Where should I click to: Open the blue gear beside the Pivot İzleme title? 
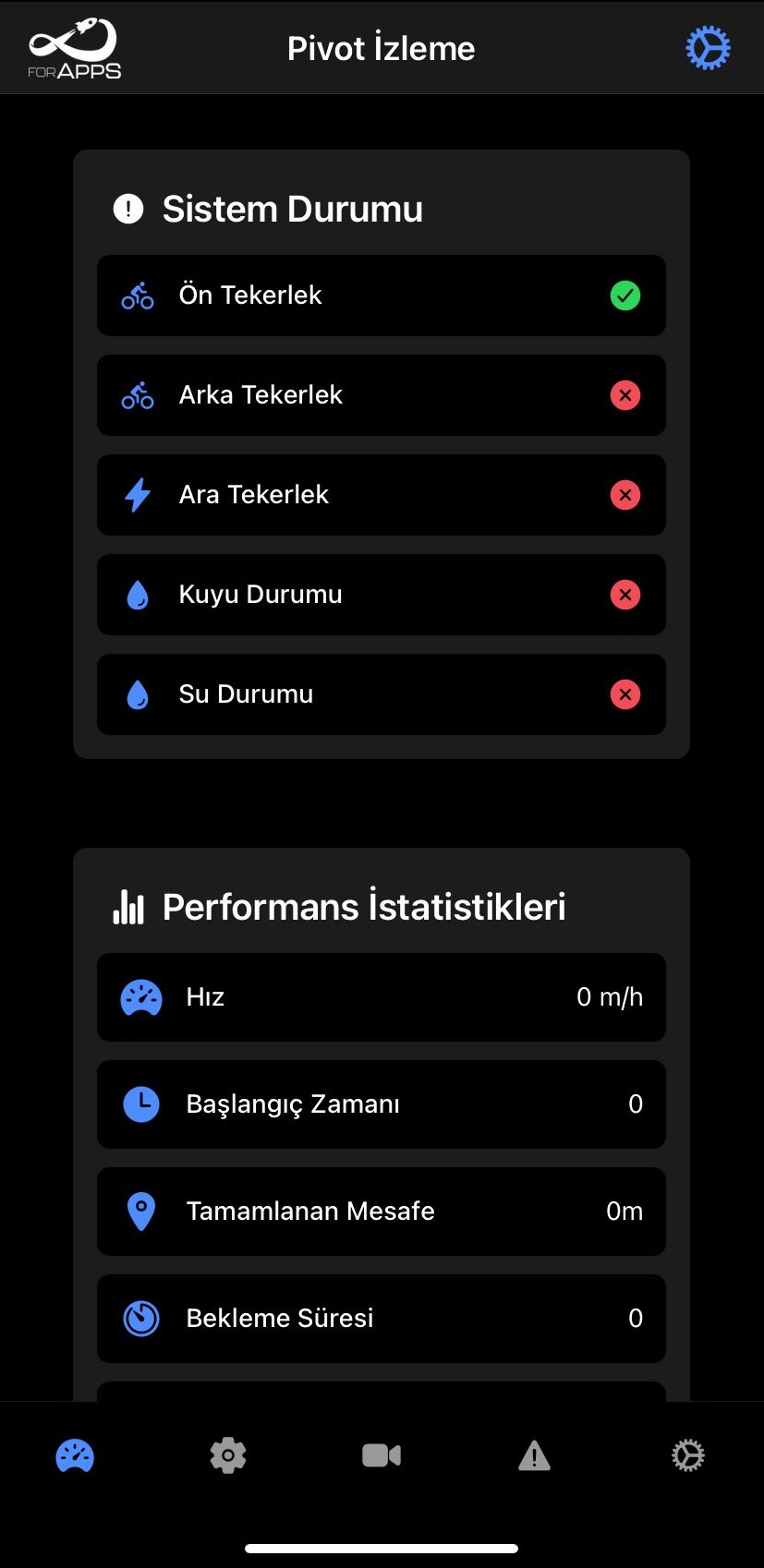click(708, 48)
